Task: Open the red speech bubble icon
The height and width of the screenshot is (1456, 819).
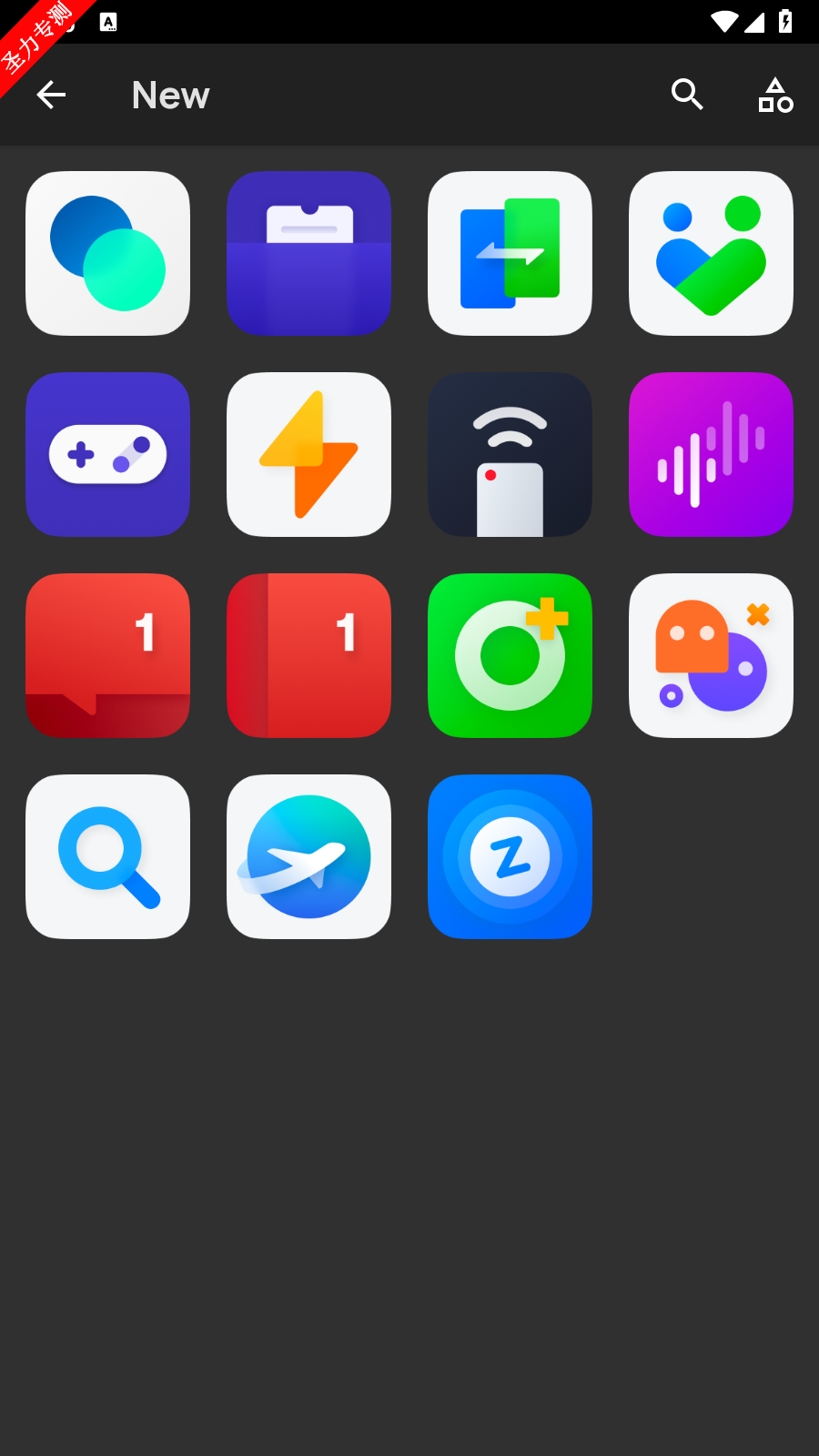Action: click(108, 656)
